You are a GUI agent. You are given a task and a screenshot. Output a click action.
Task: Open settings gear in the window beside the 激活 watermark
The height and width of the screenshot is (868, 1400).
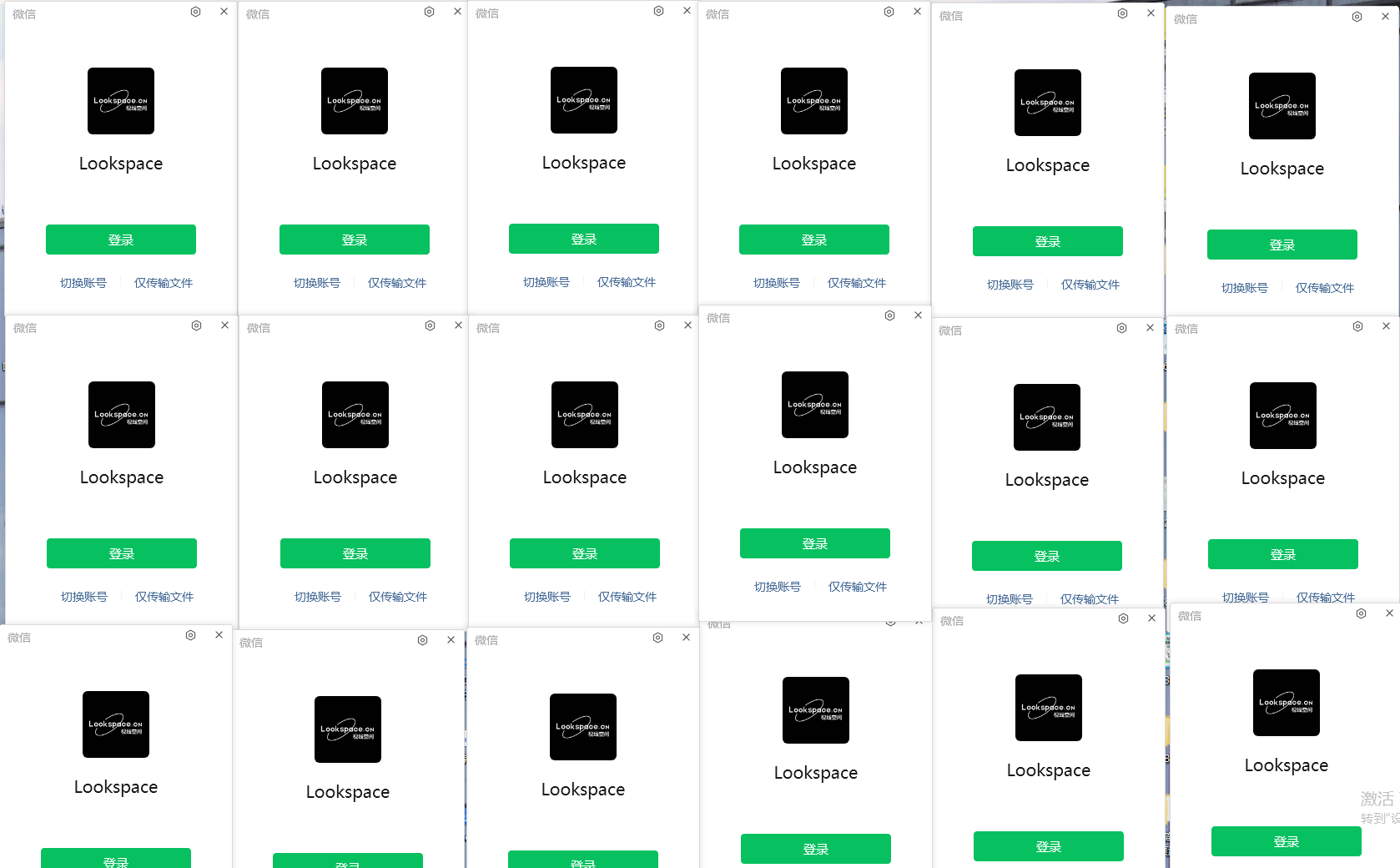pos(1361,613)
